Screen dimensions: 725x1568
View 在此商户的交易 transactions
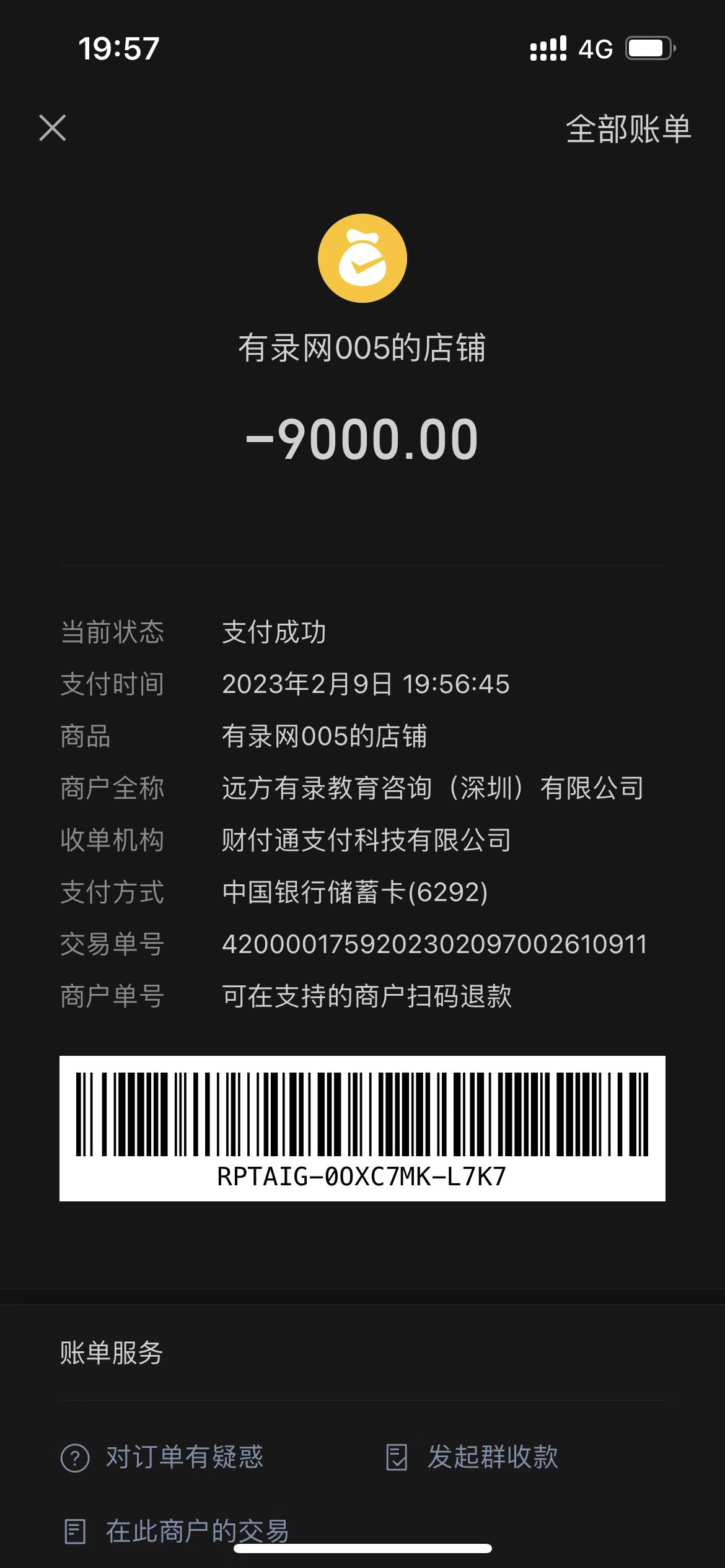coord(177,1531)
